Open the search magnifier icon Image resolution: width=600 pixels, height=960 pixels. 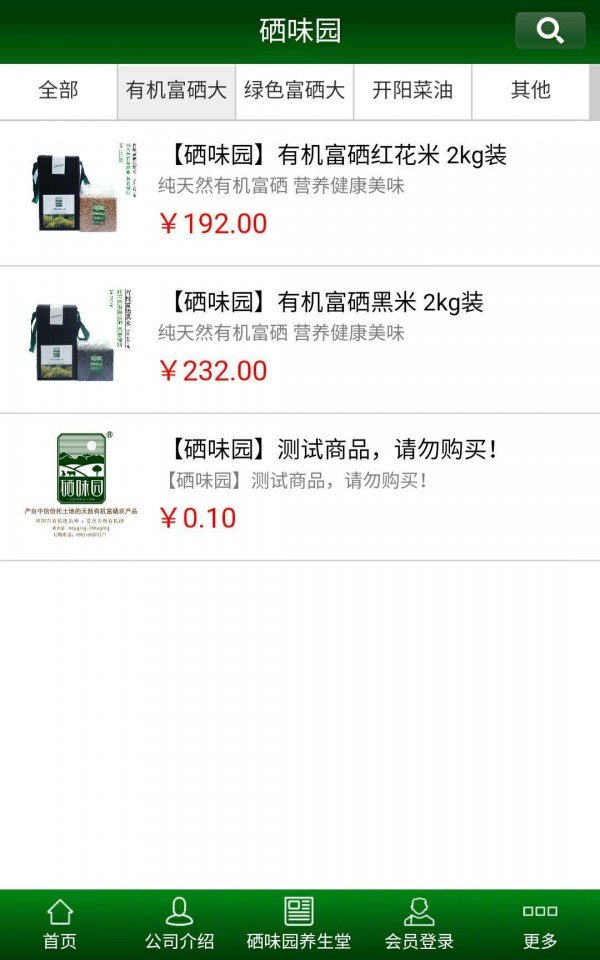(550, 30)
